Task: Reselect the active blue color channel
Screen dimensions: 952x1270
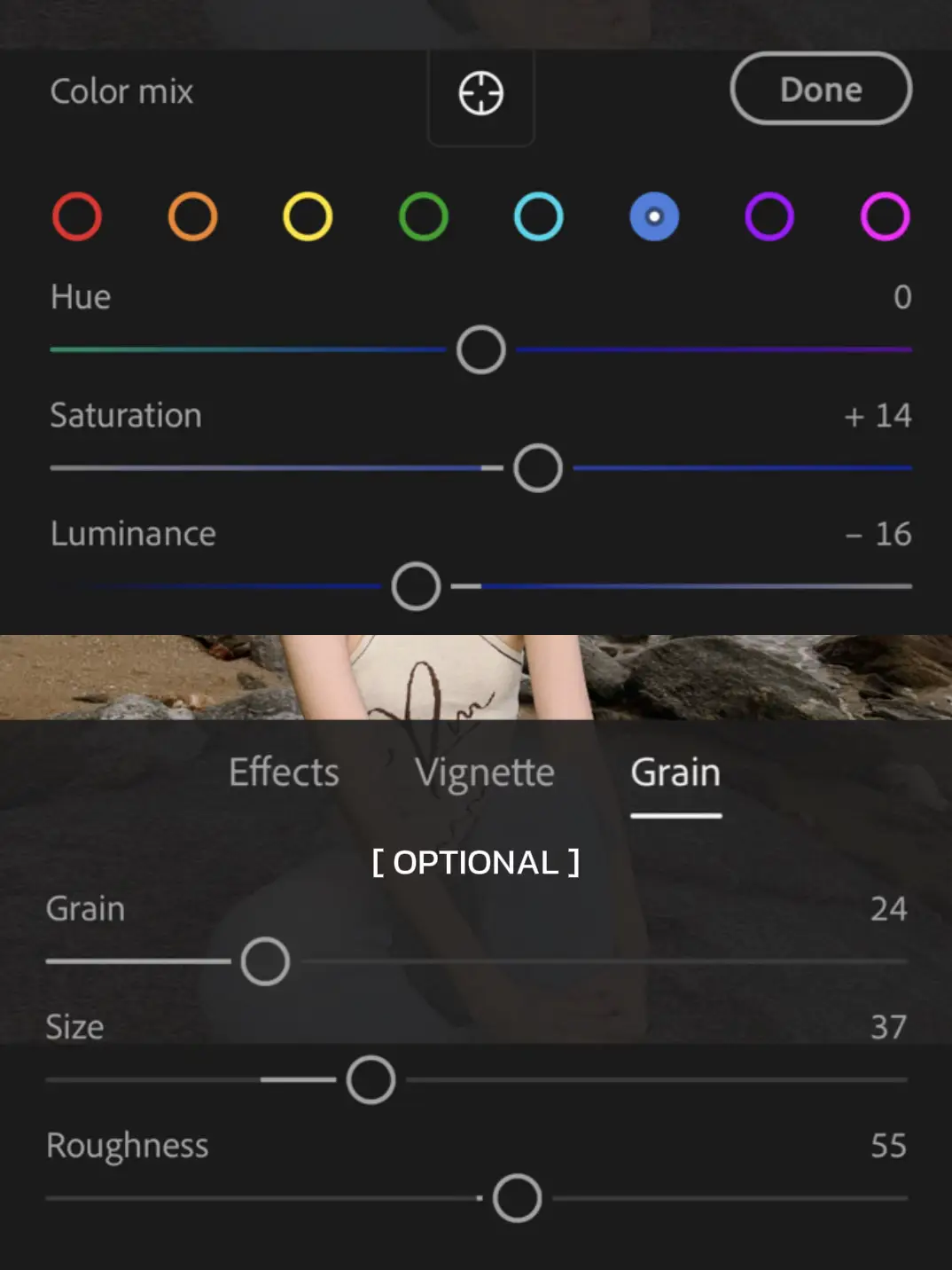Action: pyautogui.click(x=653, y=216)
